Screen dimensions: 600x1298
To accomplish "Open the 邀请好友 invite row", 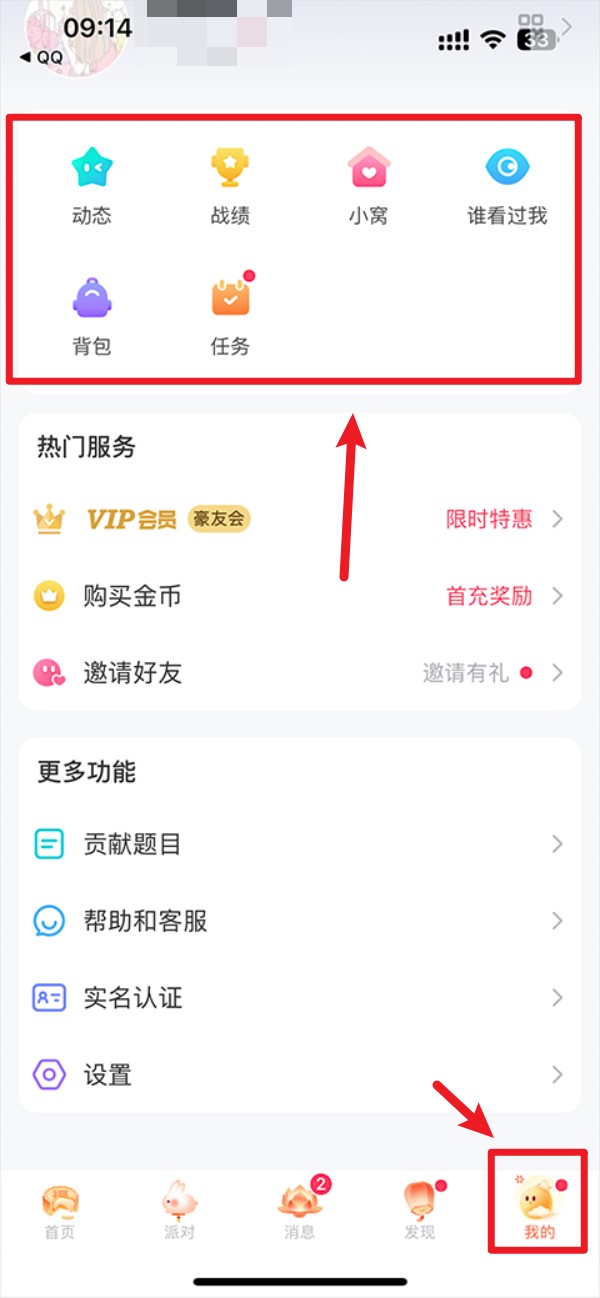I will (300, 673).
